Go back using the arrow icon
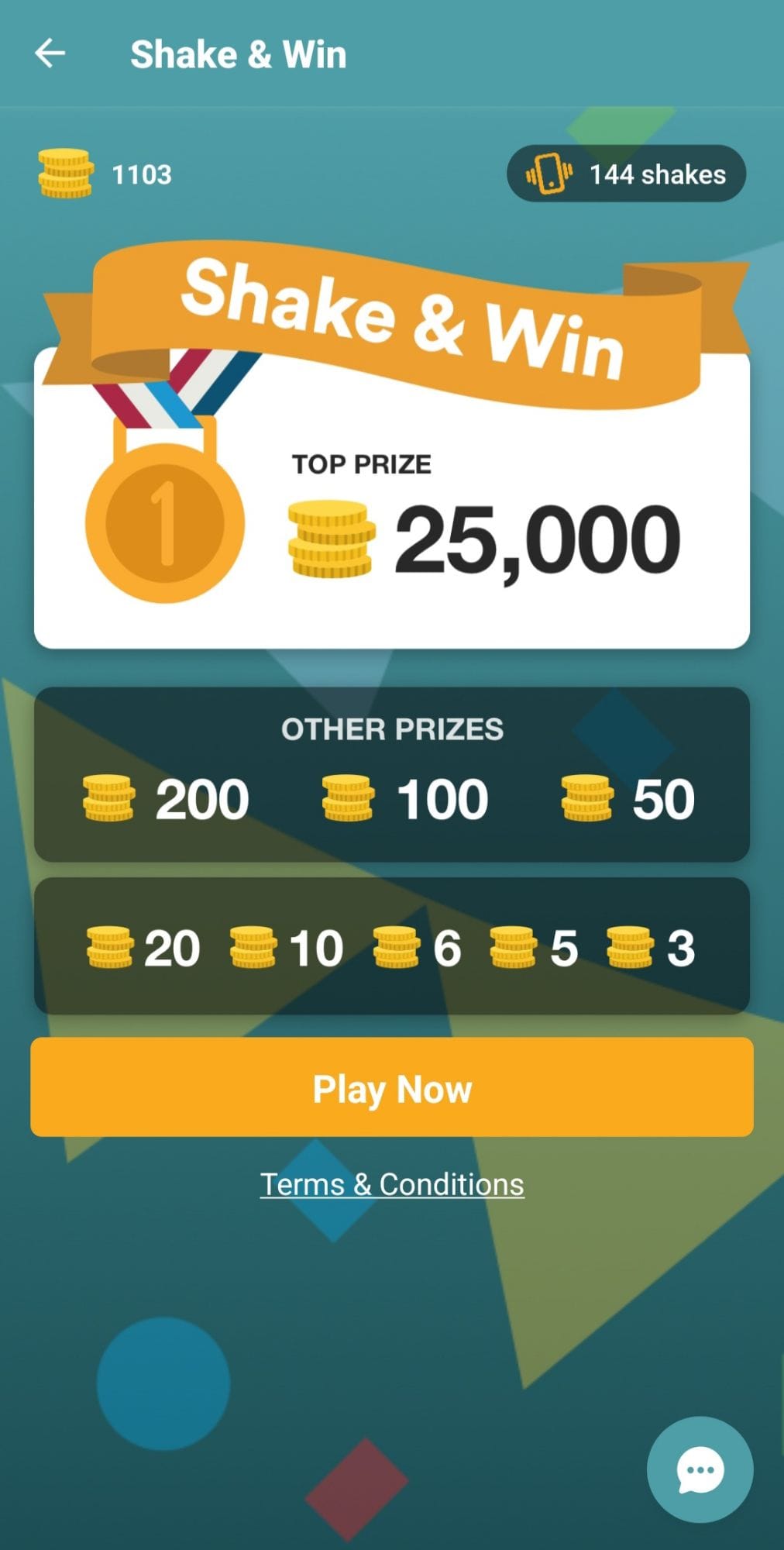The height and width of the screenshot is (1550, 784). coord(50,53)
